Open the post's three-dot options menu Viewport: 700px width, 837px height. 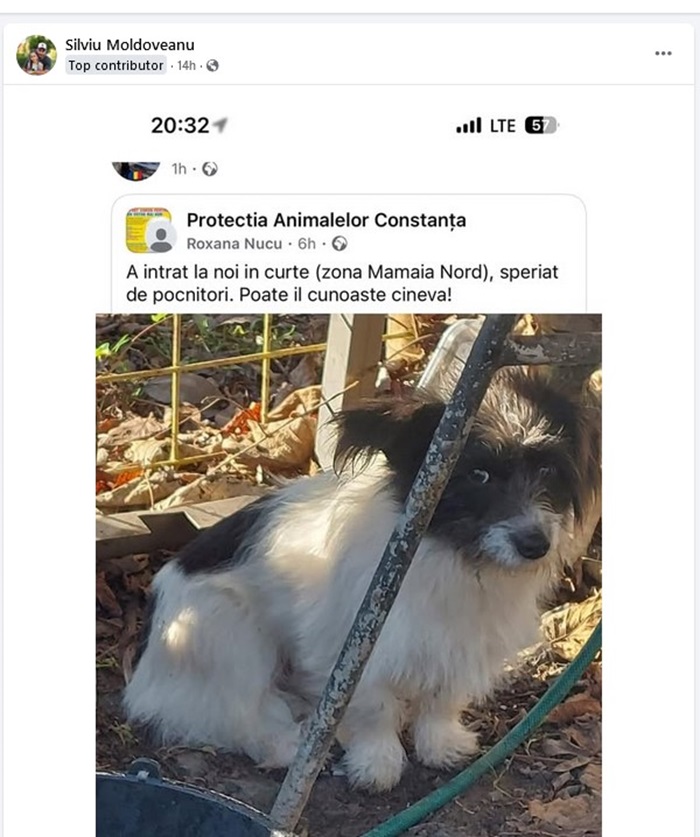663,53
